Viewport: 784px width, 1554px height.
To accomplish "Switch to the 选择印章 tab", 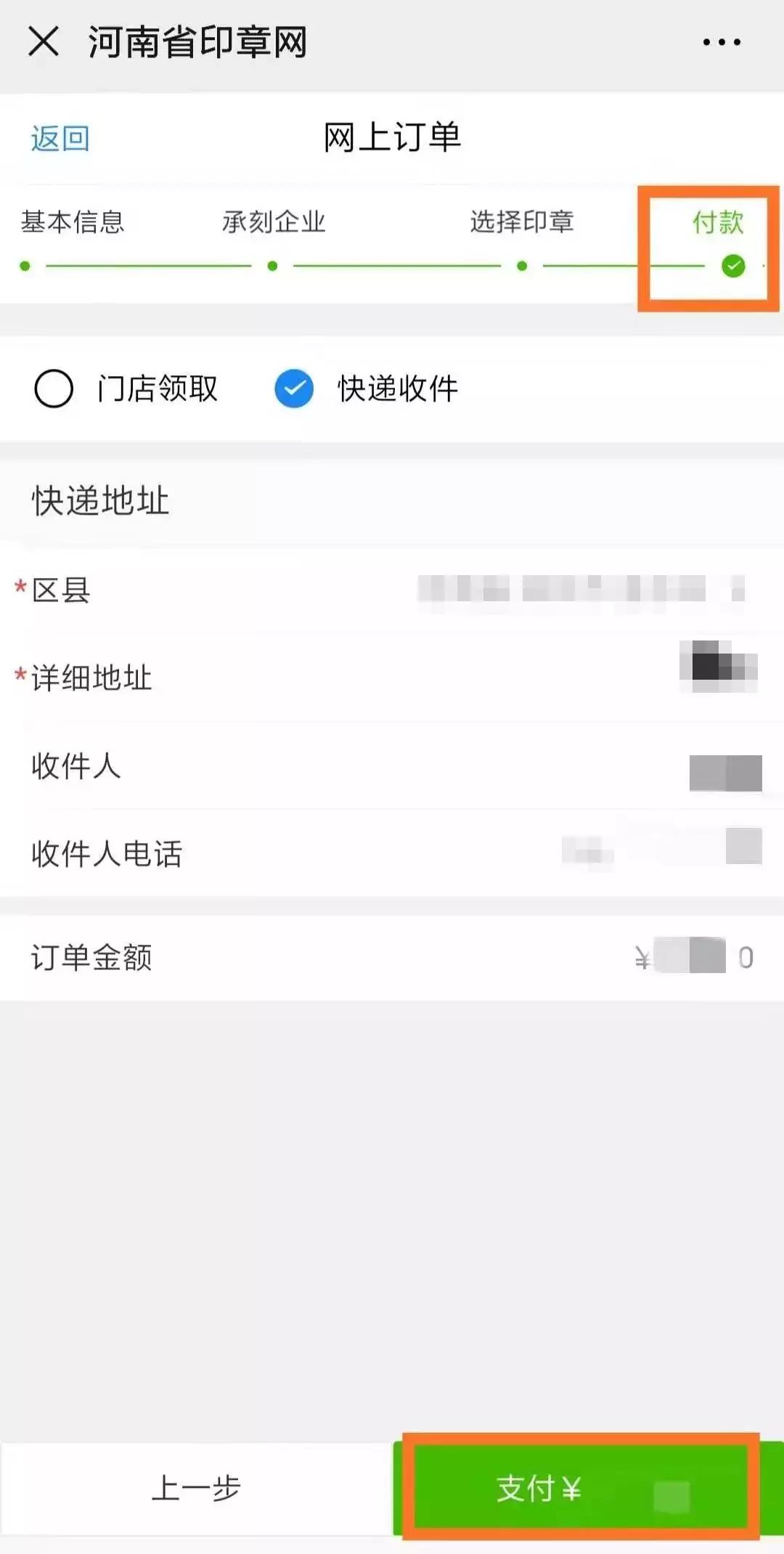I will click(521, 224).
